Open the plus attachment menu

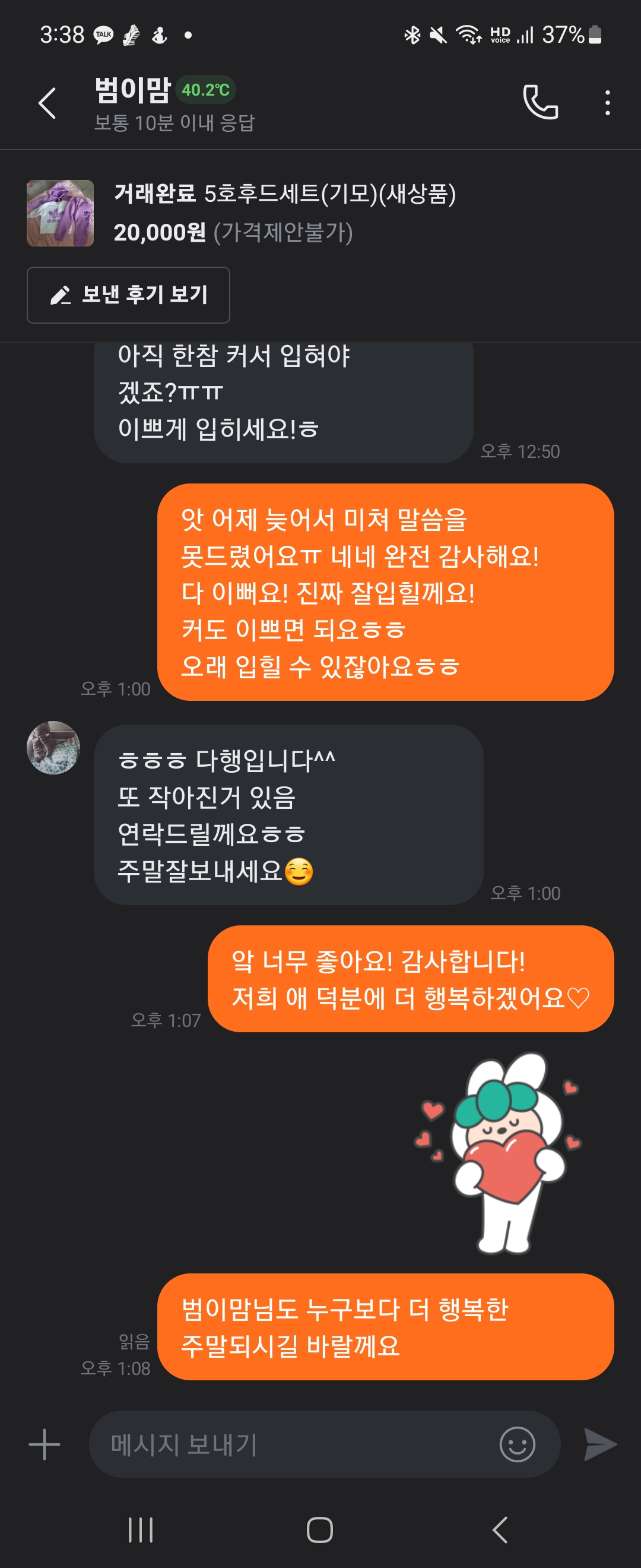[x=45, y=1444]
